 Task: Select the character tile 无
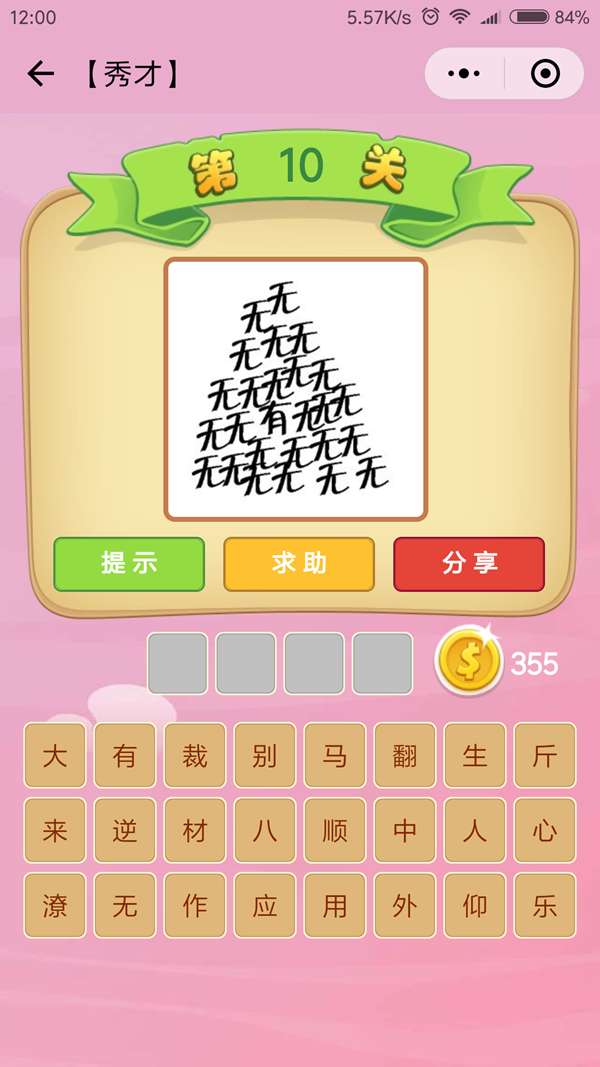[x=125, y=906]
